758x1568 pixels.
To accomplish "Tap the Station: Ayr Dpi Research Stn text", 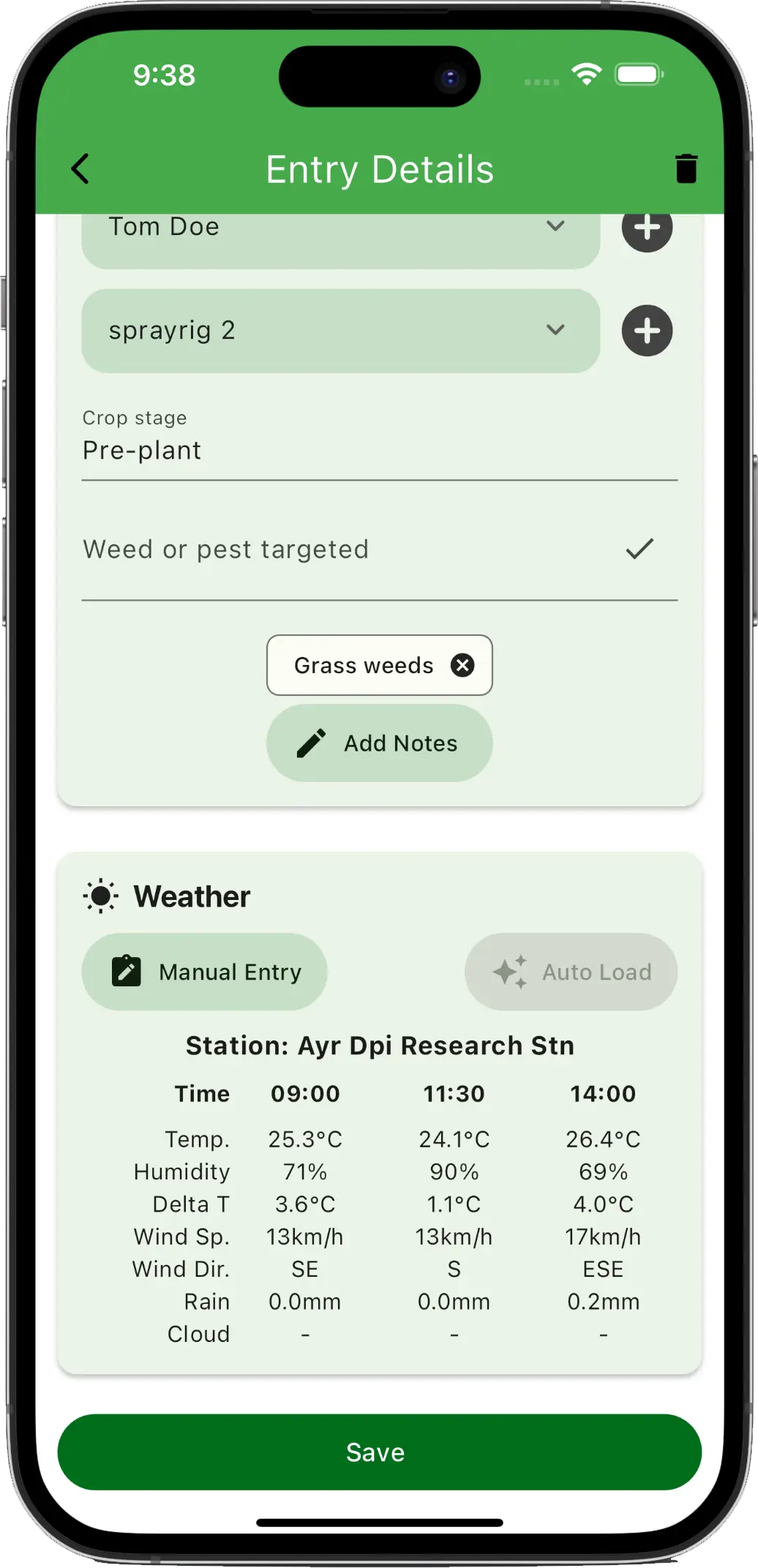I will [x=379, y=1045].
